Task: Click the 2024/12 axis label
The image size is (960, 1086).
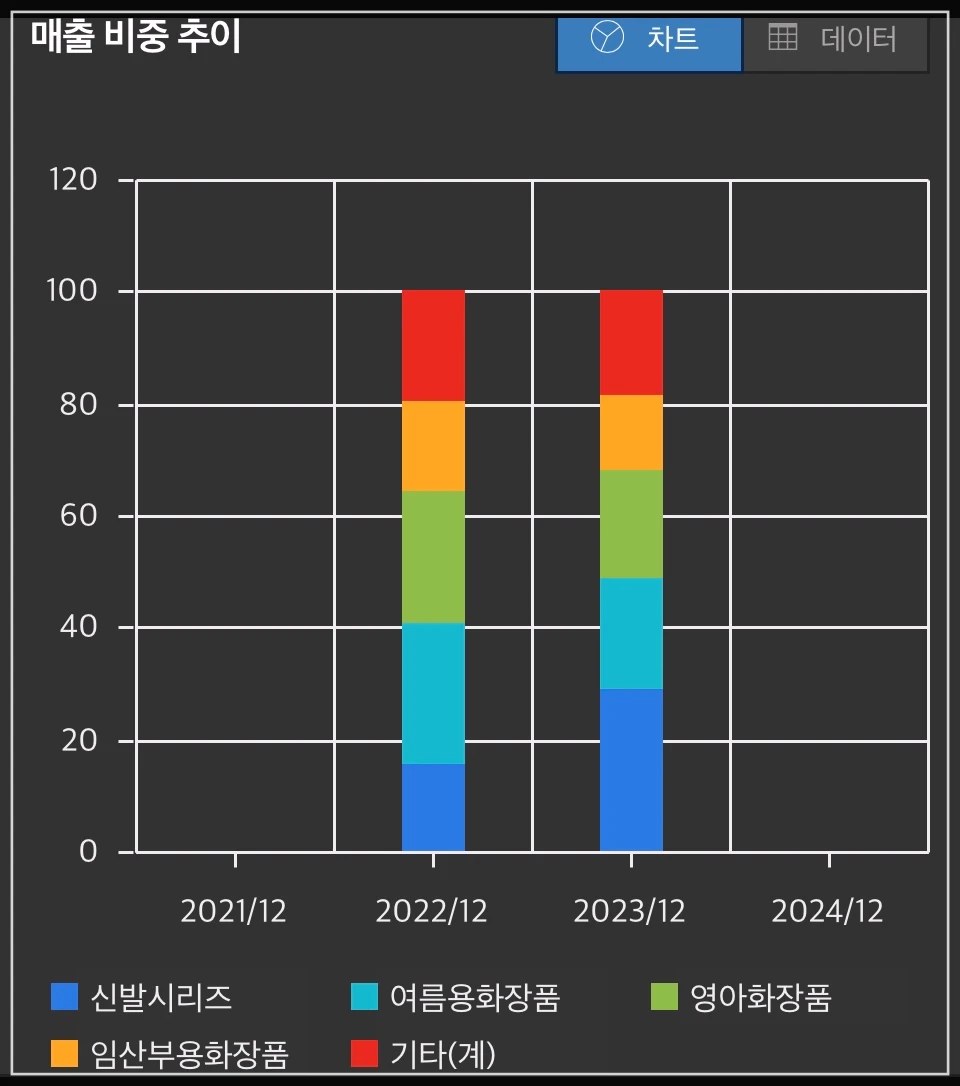Action: (x=828, y=910)
